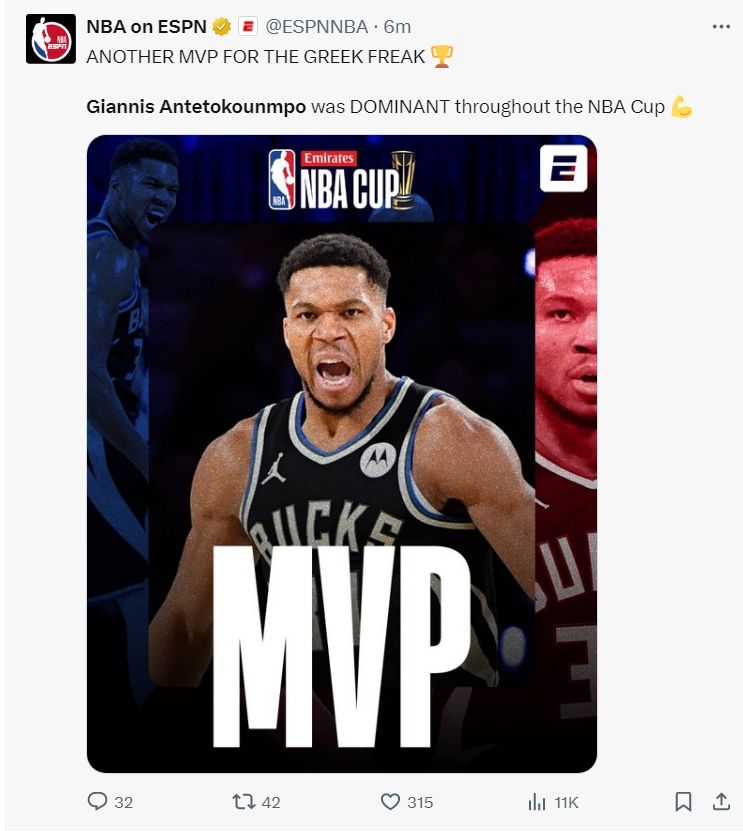View the post's analytics
Screen dimensions: 743x831
(x=537, y=802)
